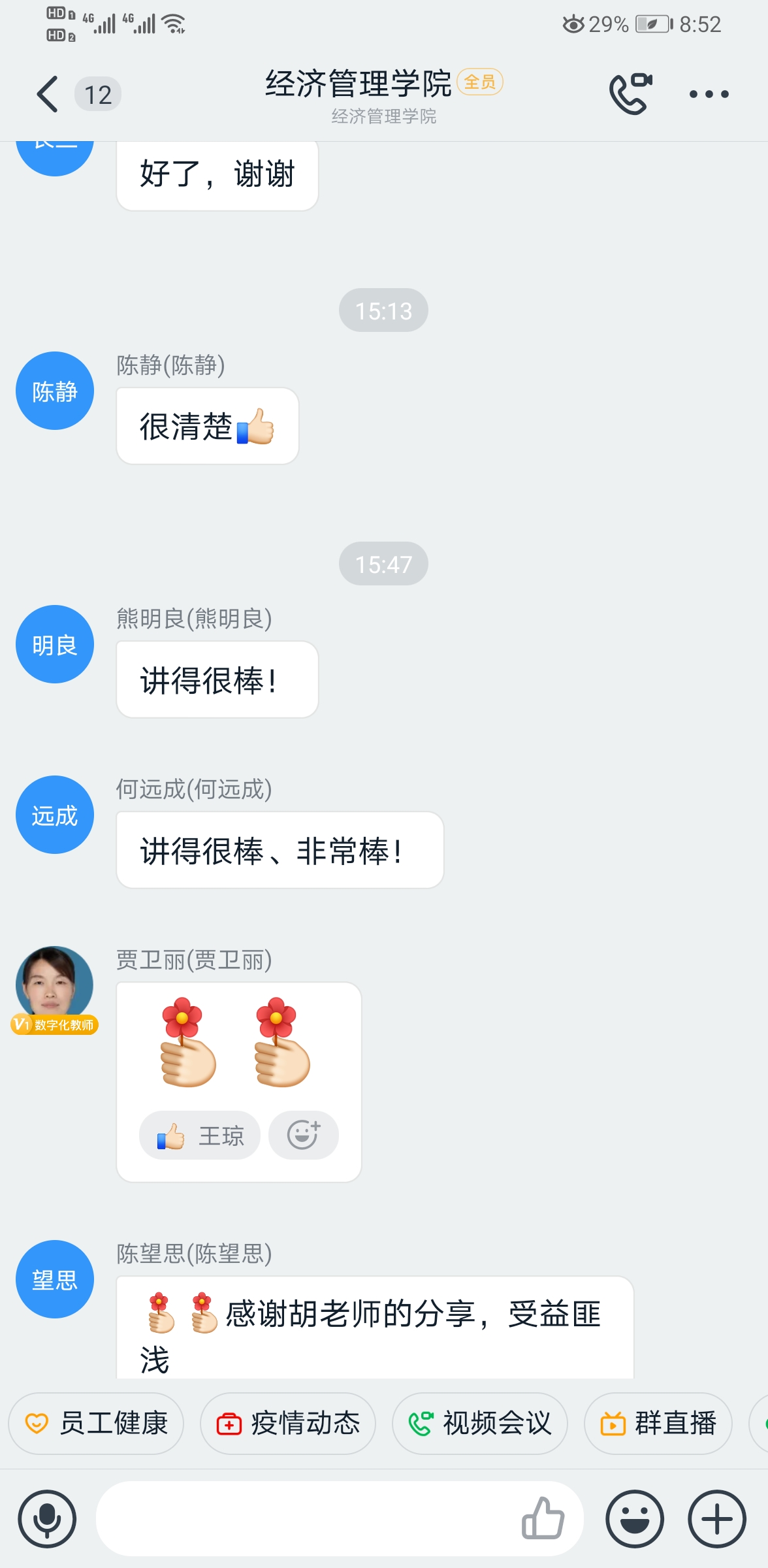Open 陈静's profile avatar
768x1568 pixels.
(55, 391)
